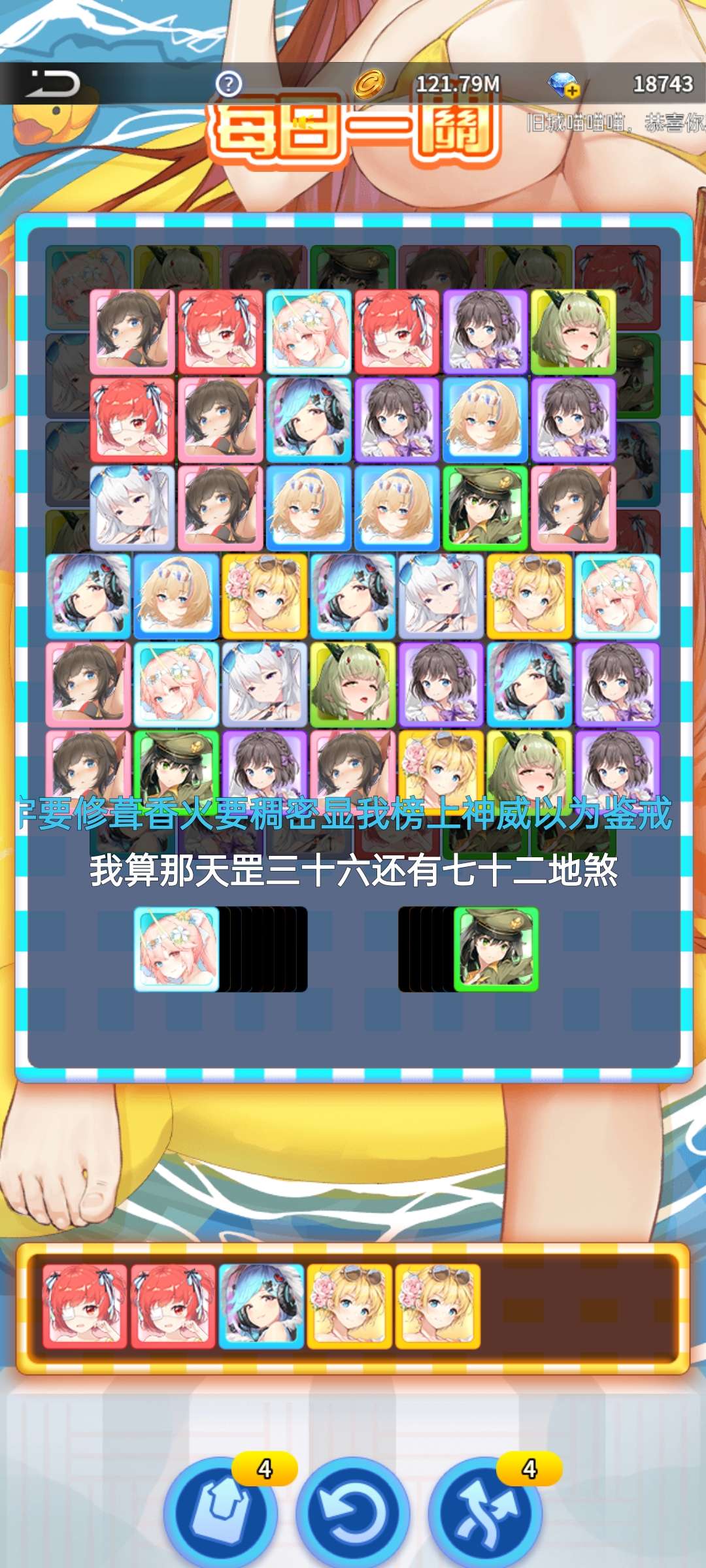
Task: Go back using the return arrow
Action: pyautogui.click(x=54, y=84)
